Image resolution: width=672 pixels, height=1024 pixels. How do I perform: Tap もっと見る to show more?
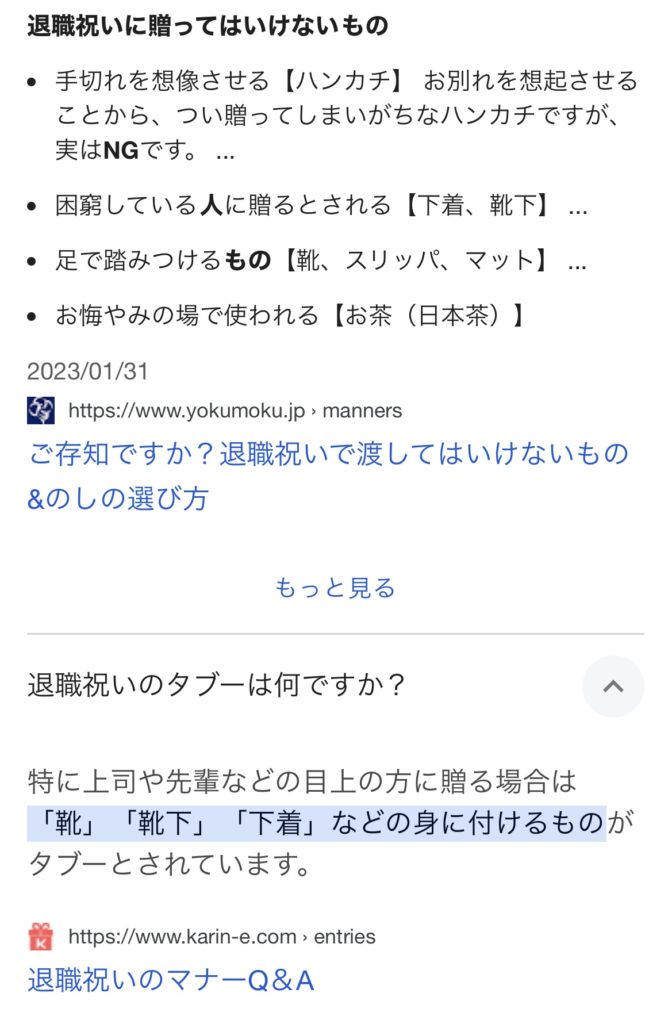[335, 588]
